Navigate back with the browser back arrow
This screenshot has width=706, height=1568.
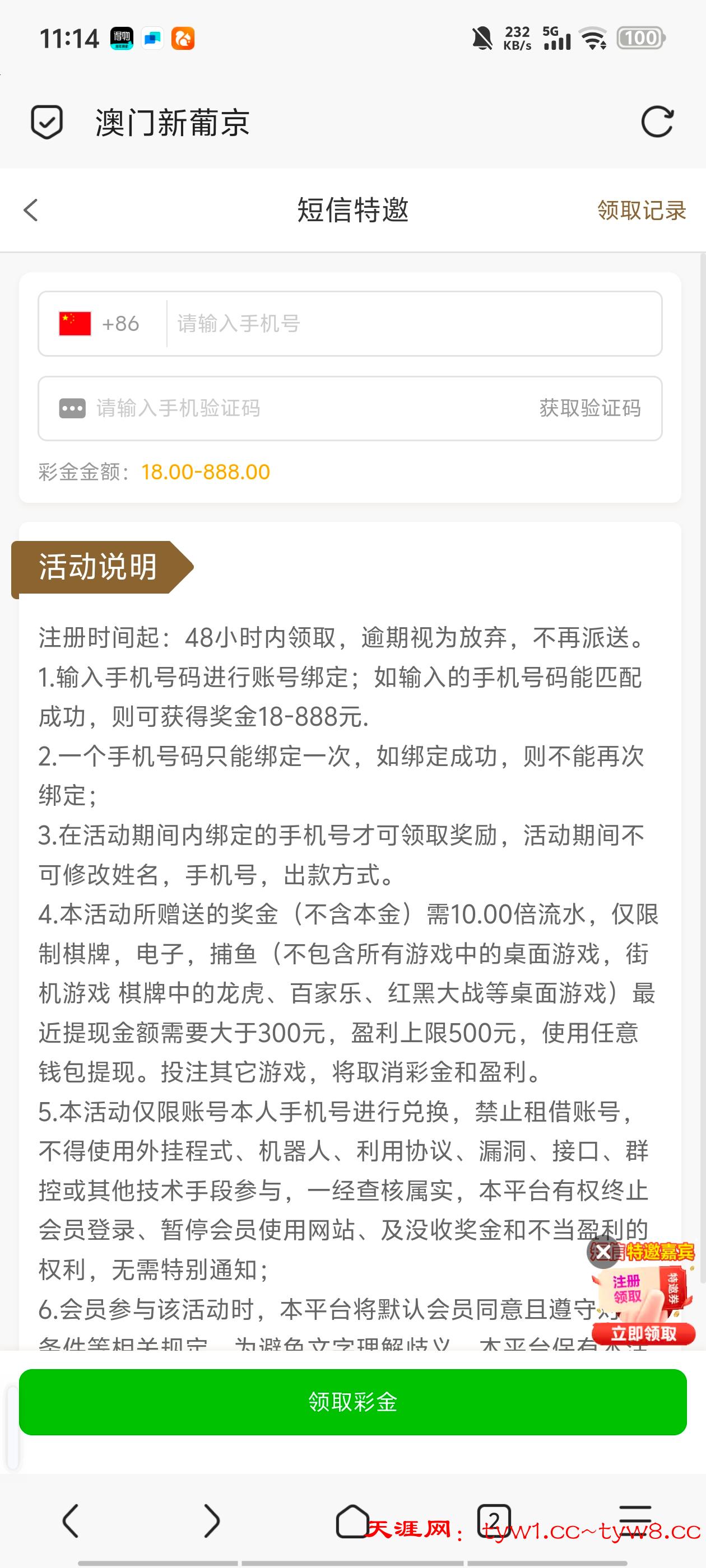click(71, 1520)
